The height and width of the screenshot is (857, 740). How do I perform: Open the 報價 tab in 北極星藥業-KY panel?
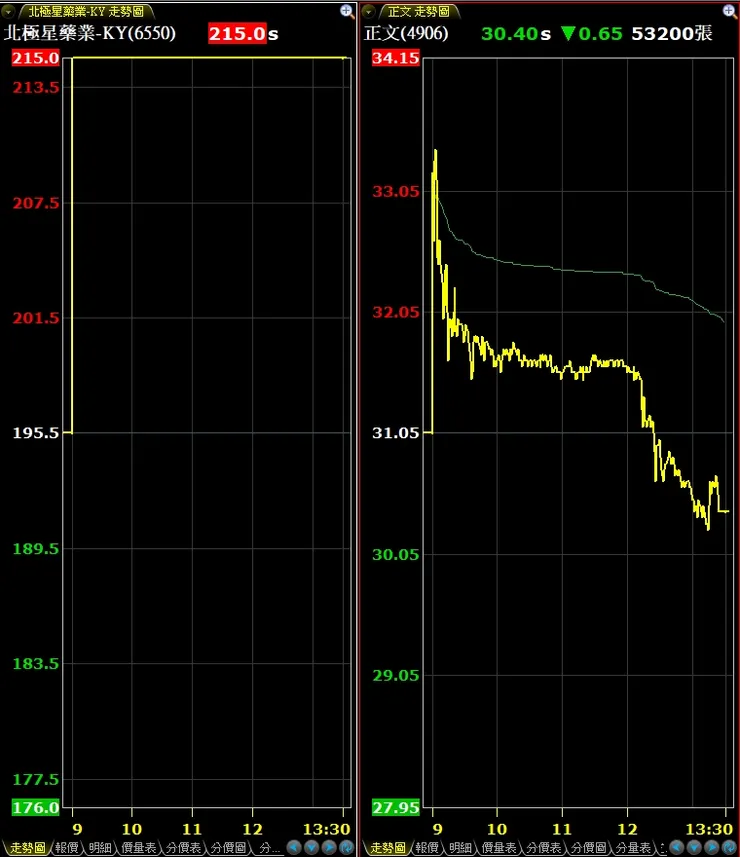(x=68, y=848)
